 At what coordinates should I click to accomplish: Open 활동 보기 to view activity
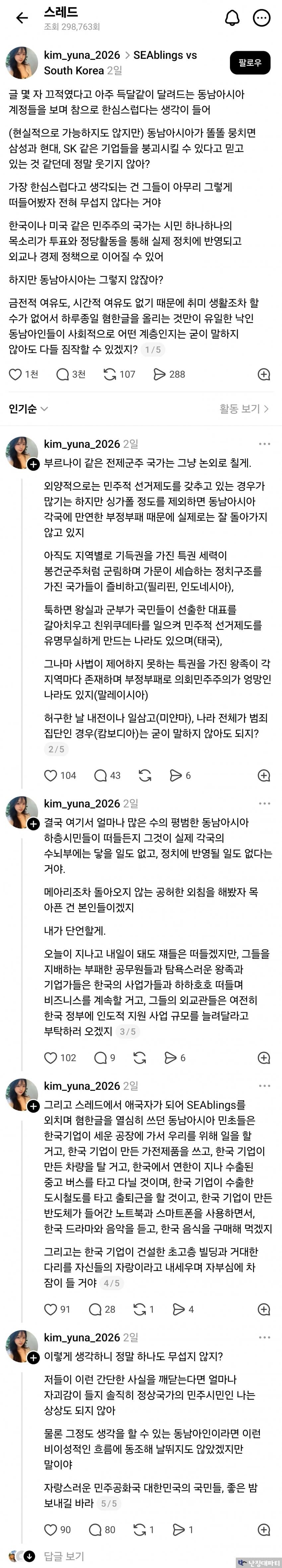[x=244, y=409]
